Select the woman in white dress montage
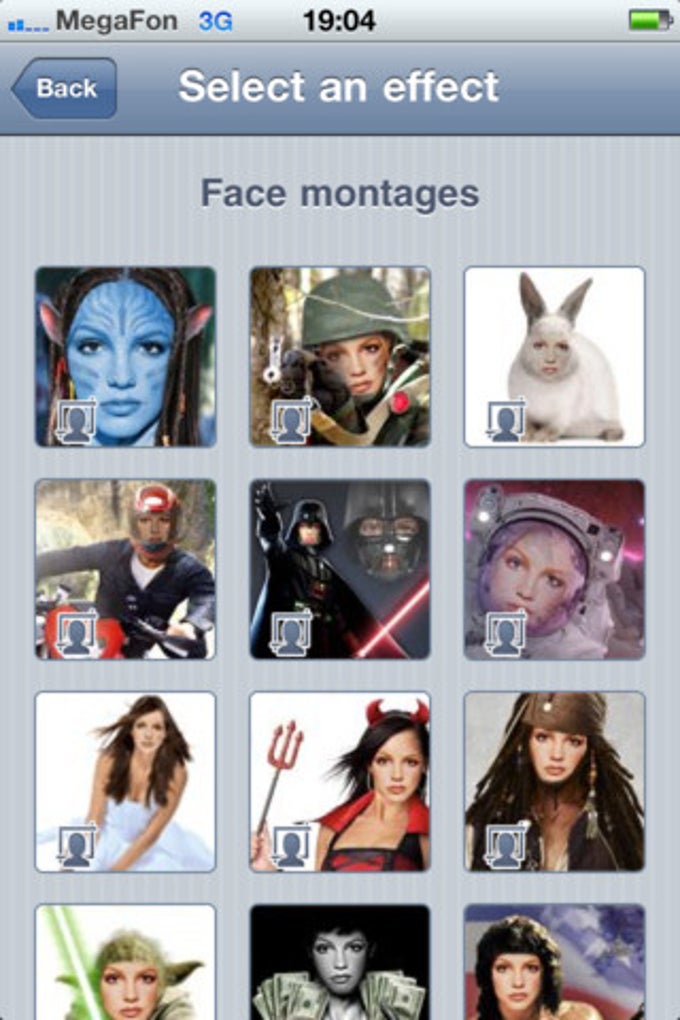680x1020 pixels. coord(125,781)
